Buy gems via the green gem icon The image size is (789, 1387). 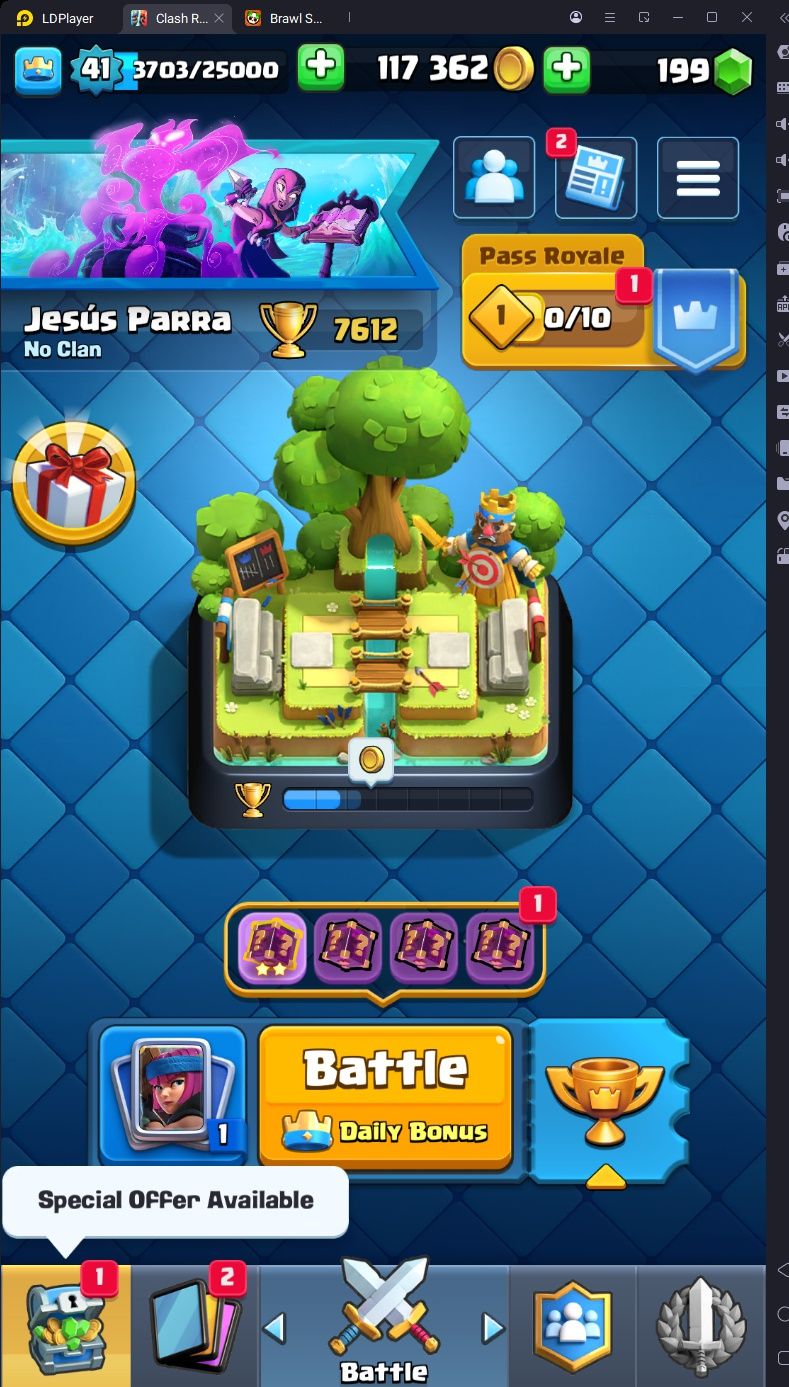click(733, 70)
